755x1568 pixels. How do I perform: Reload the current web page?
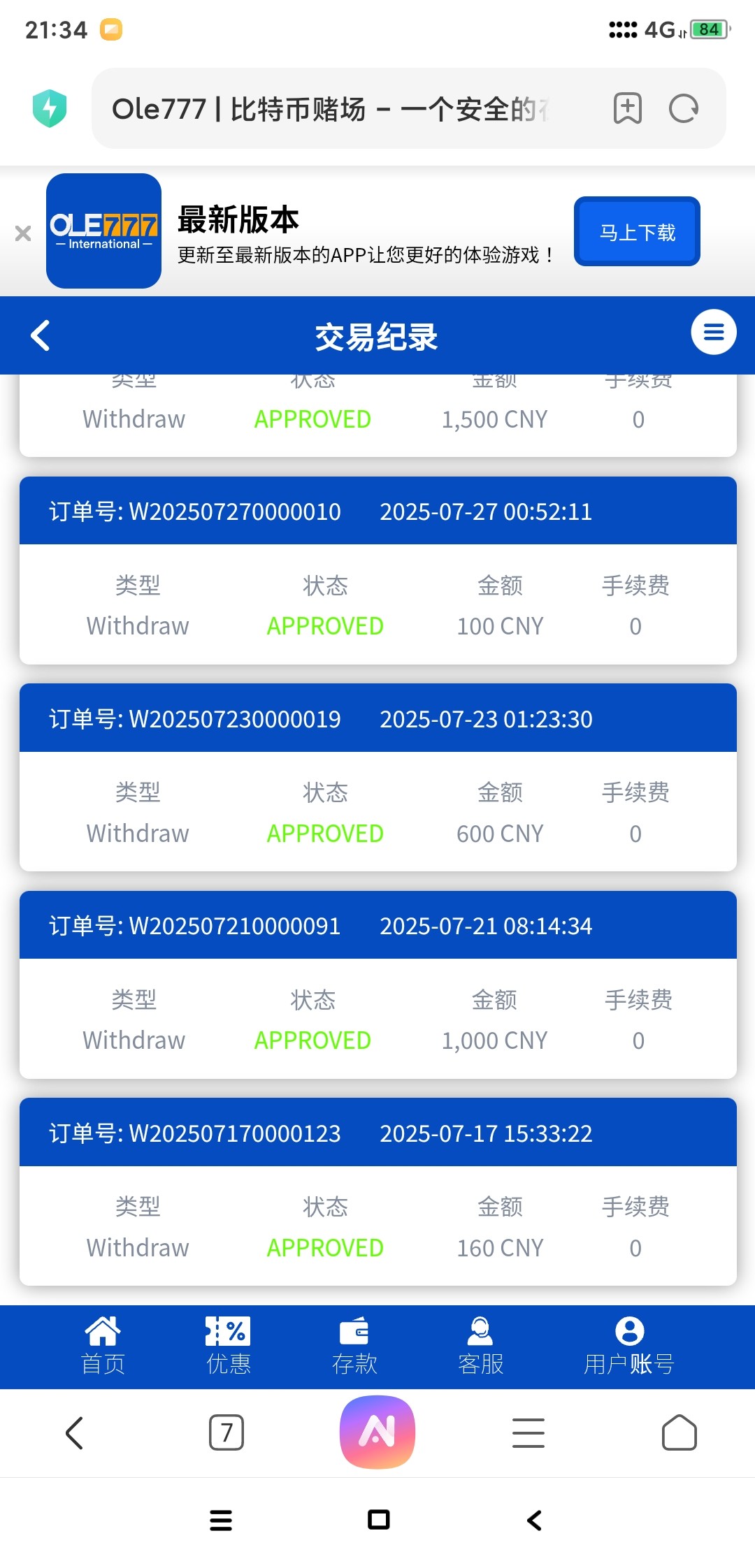point(683,108)
